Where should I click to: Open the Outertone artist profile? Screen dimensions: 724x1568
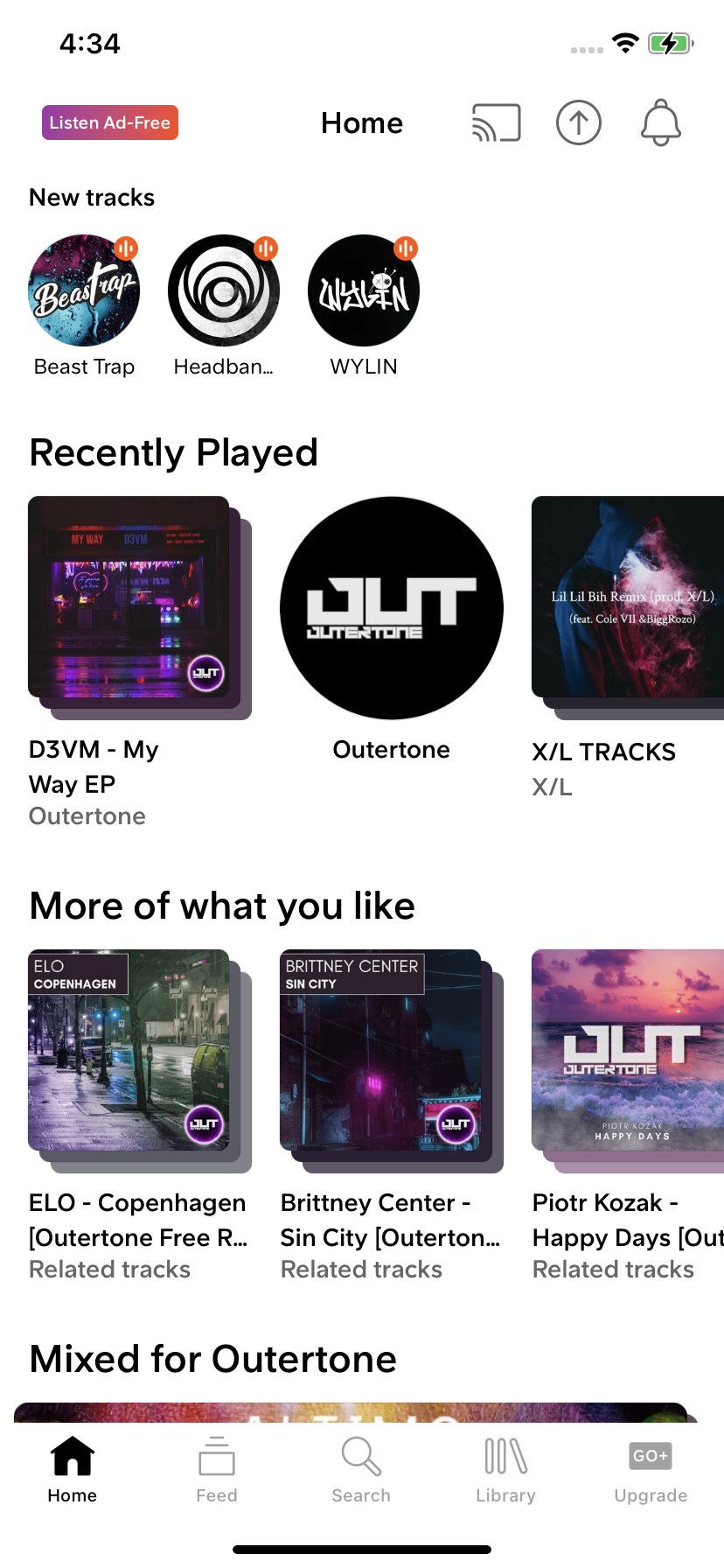pyautogui.click(x=391, y=609)
